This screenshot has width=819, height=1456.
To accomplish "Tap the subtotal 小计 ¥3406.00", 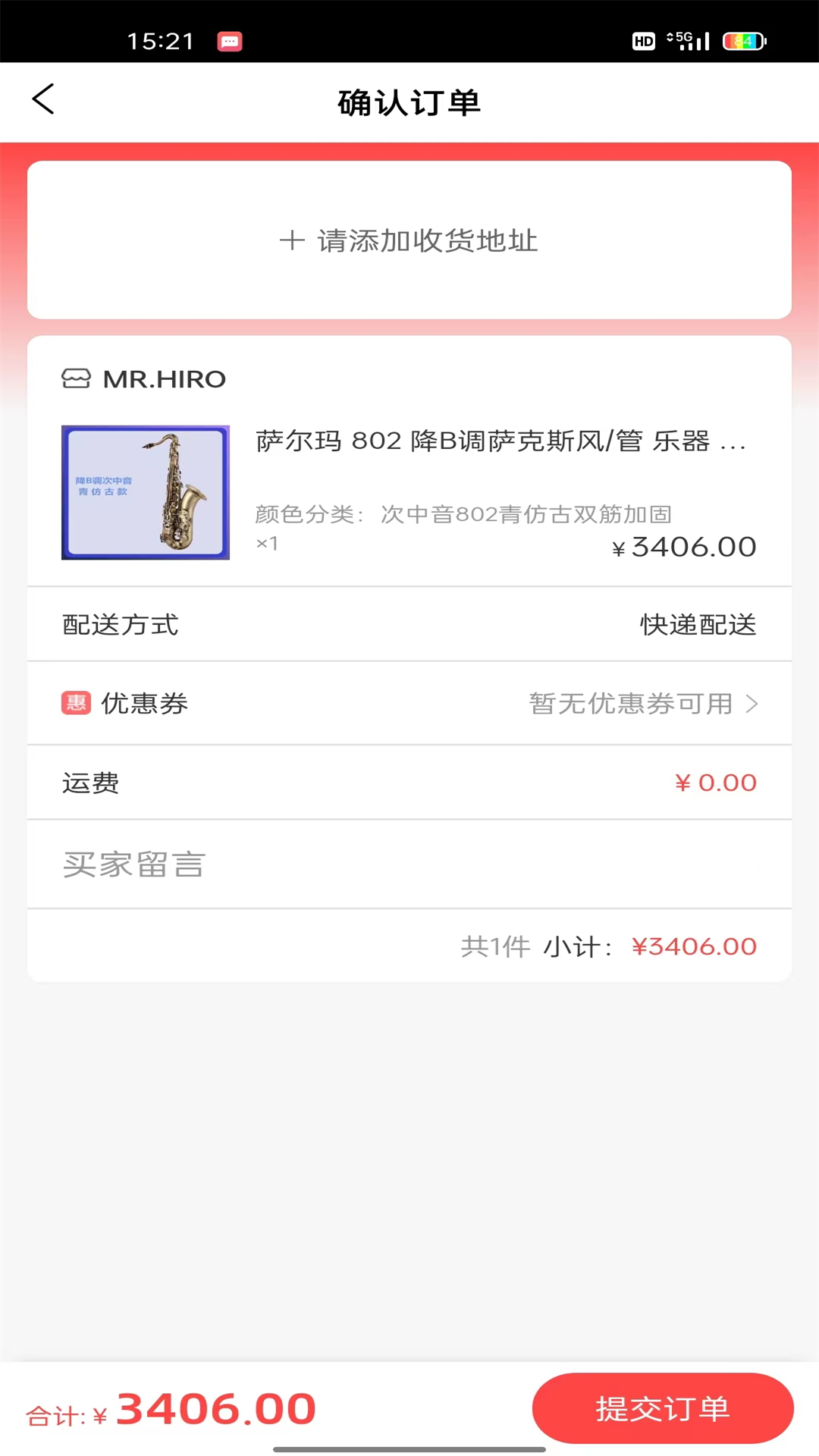I will tap(694, 946).
